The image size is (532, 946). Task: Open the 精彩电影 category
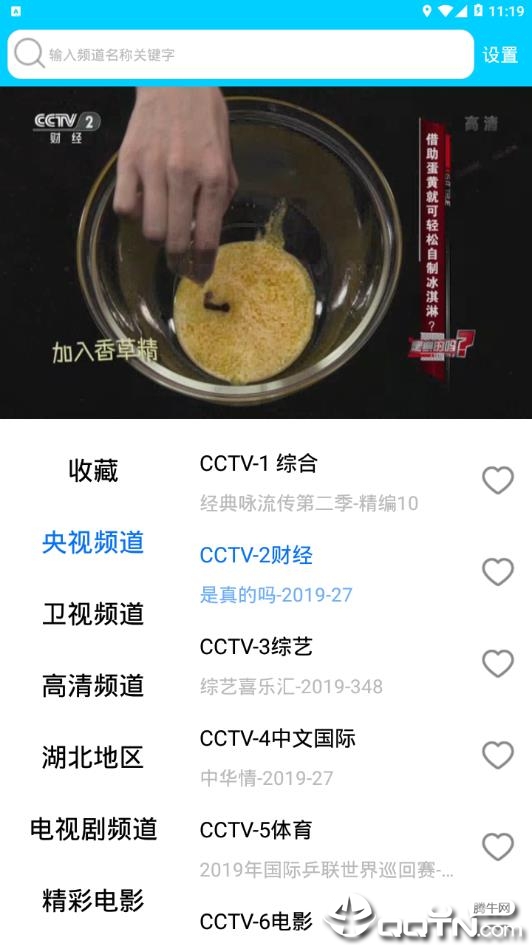point(93,900)
